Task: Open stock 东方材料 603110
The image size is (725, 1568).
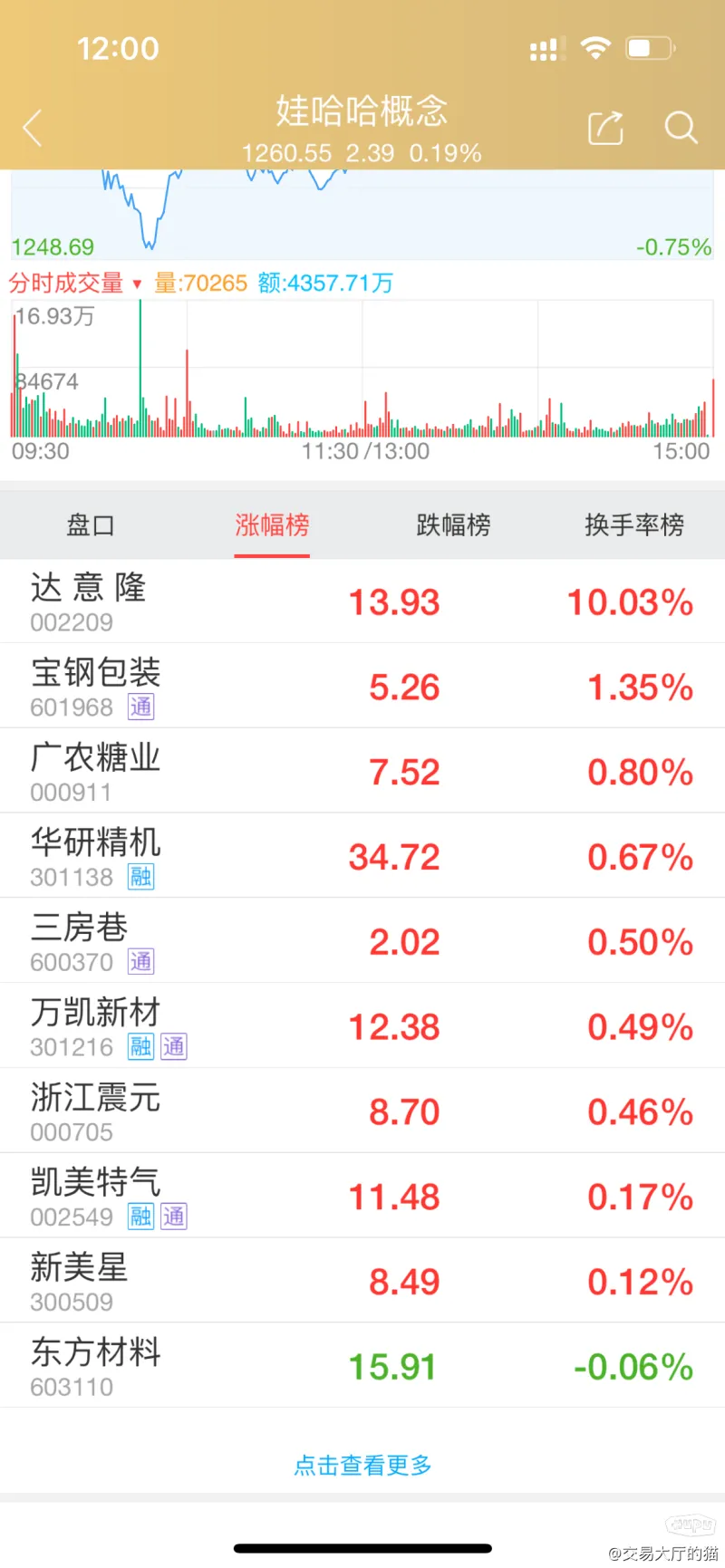Action: coord(362,1365)
